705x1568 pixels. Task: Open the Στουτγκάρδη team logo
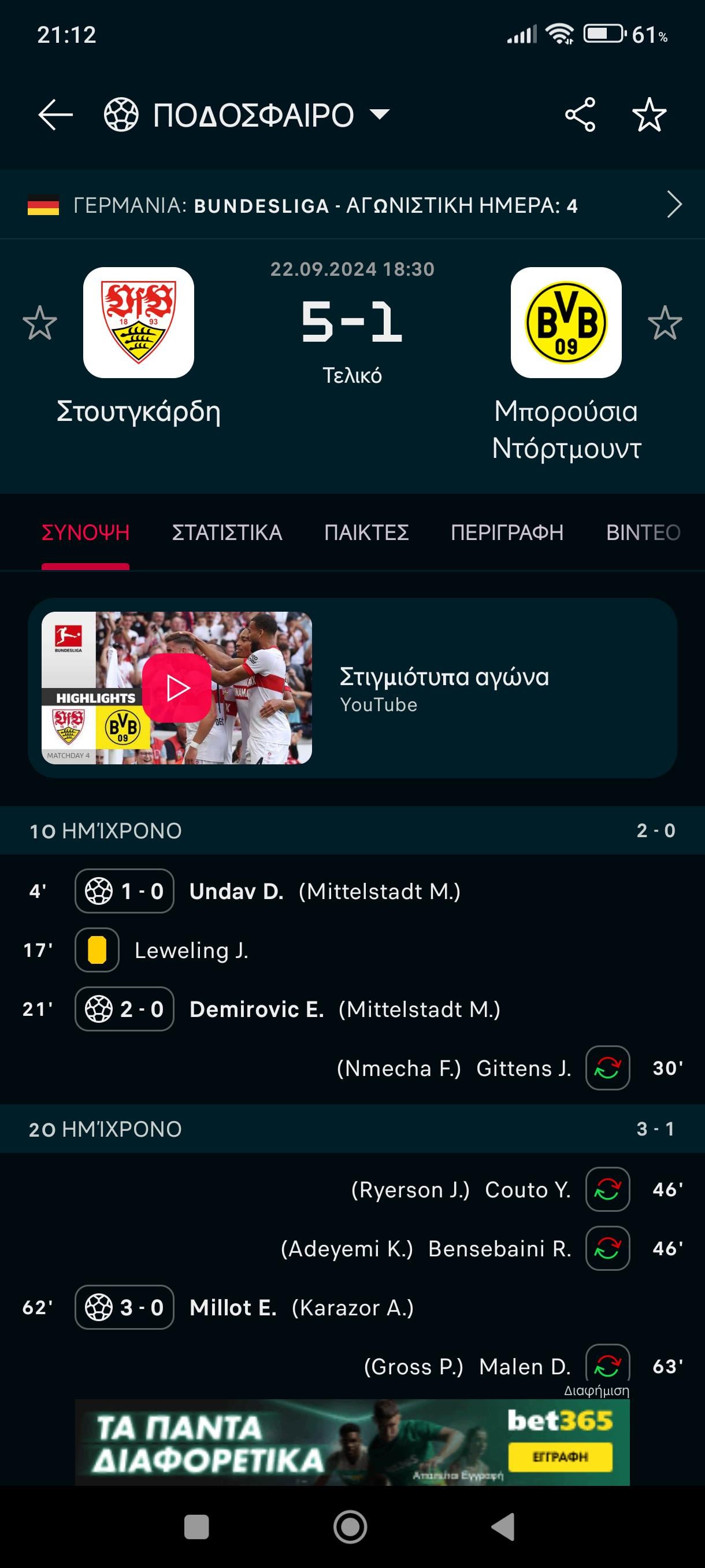pyautogui.click(x=139, y=323)
